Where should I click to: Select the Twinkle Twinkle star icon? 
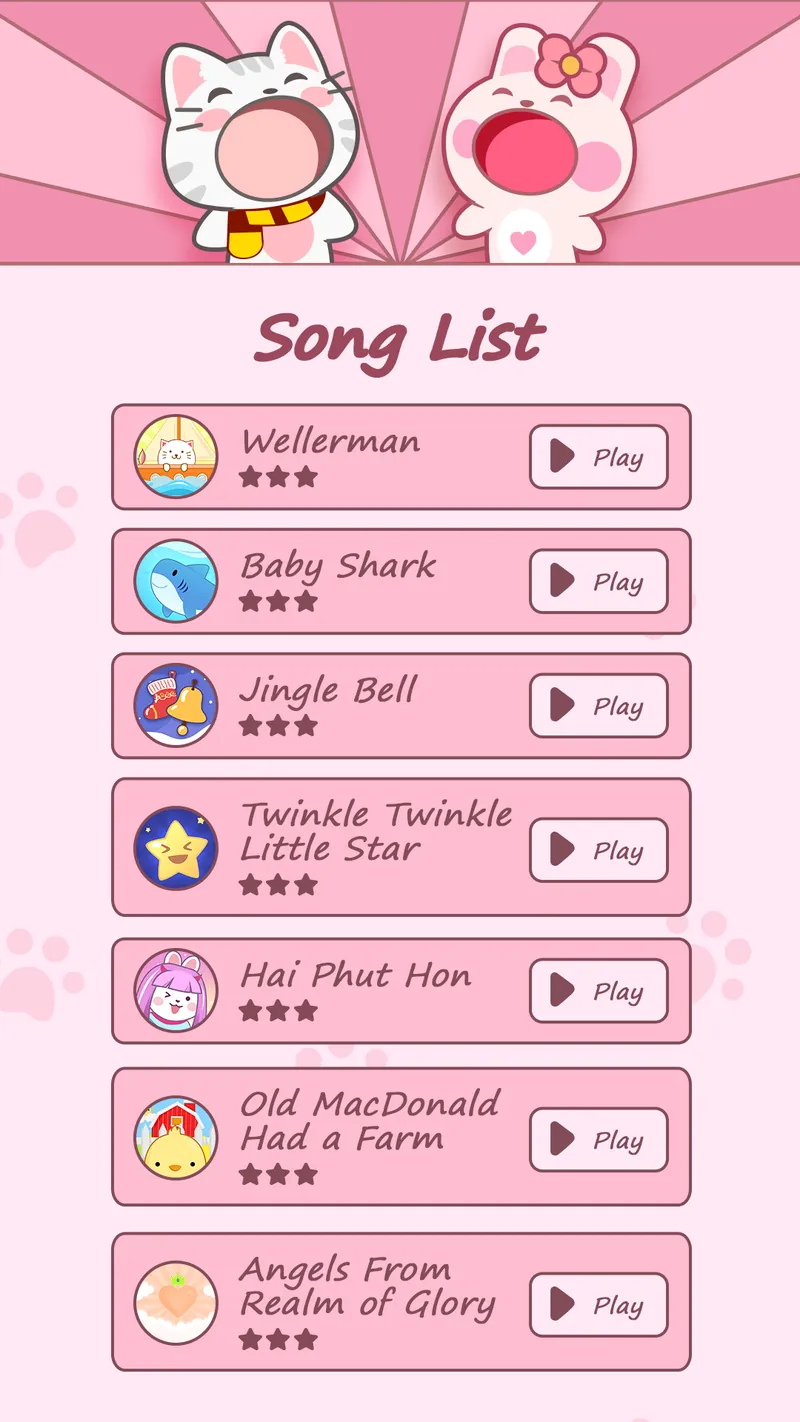175,849
